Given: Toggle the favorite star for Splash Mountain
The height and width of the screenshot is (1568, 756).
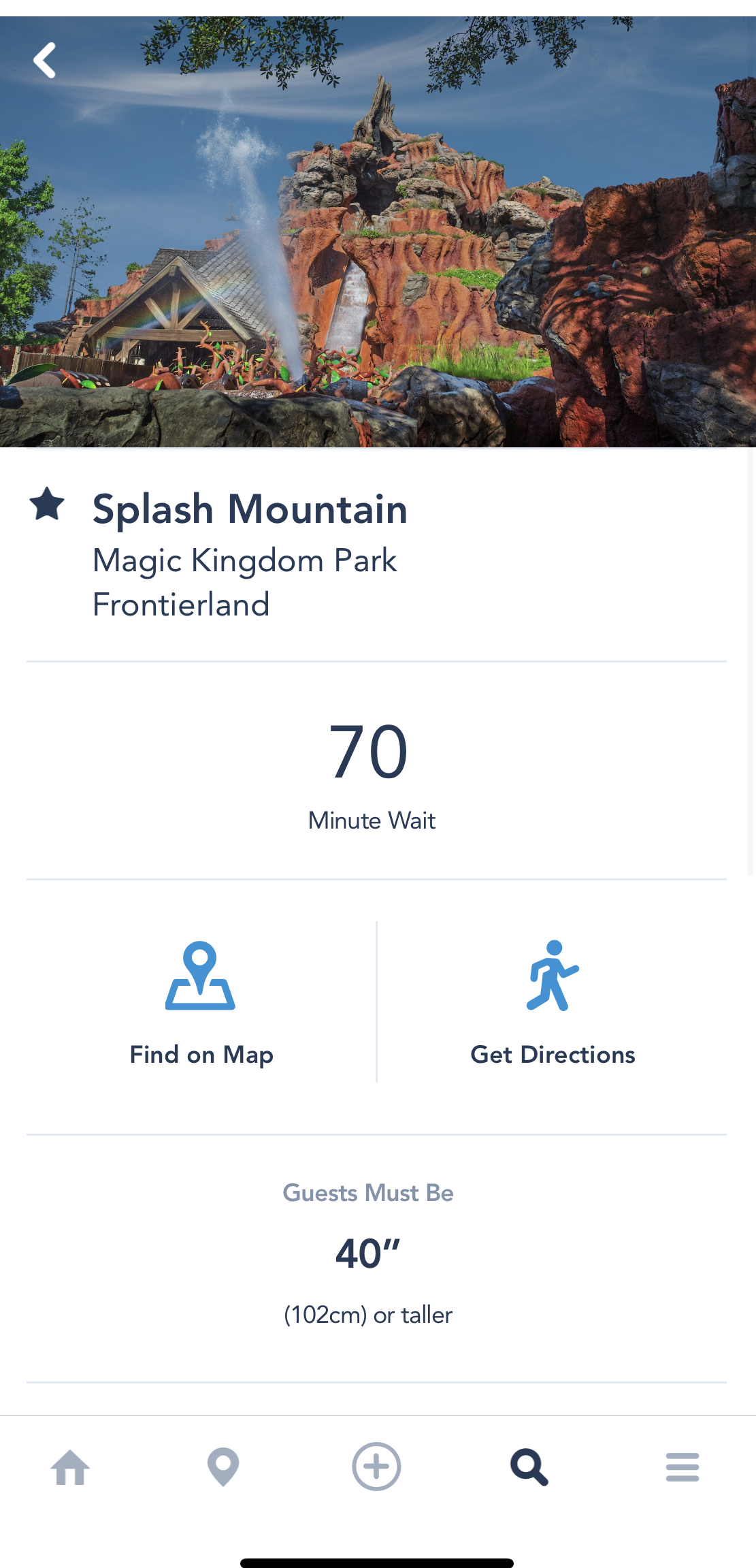Looking at the screenshot, I should click(x=47, y=505).
